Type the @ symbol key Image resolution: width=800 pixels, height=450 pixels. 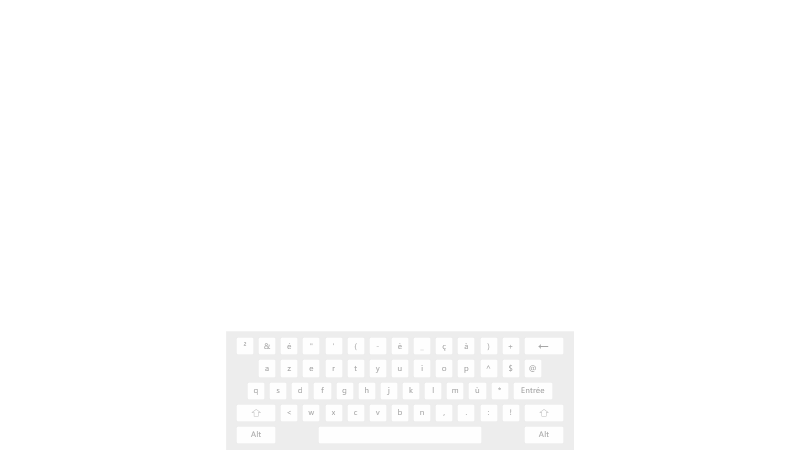coord(532,369)
